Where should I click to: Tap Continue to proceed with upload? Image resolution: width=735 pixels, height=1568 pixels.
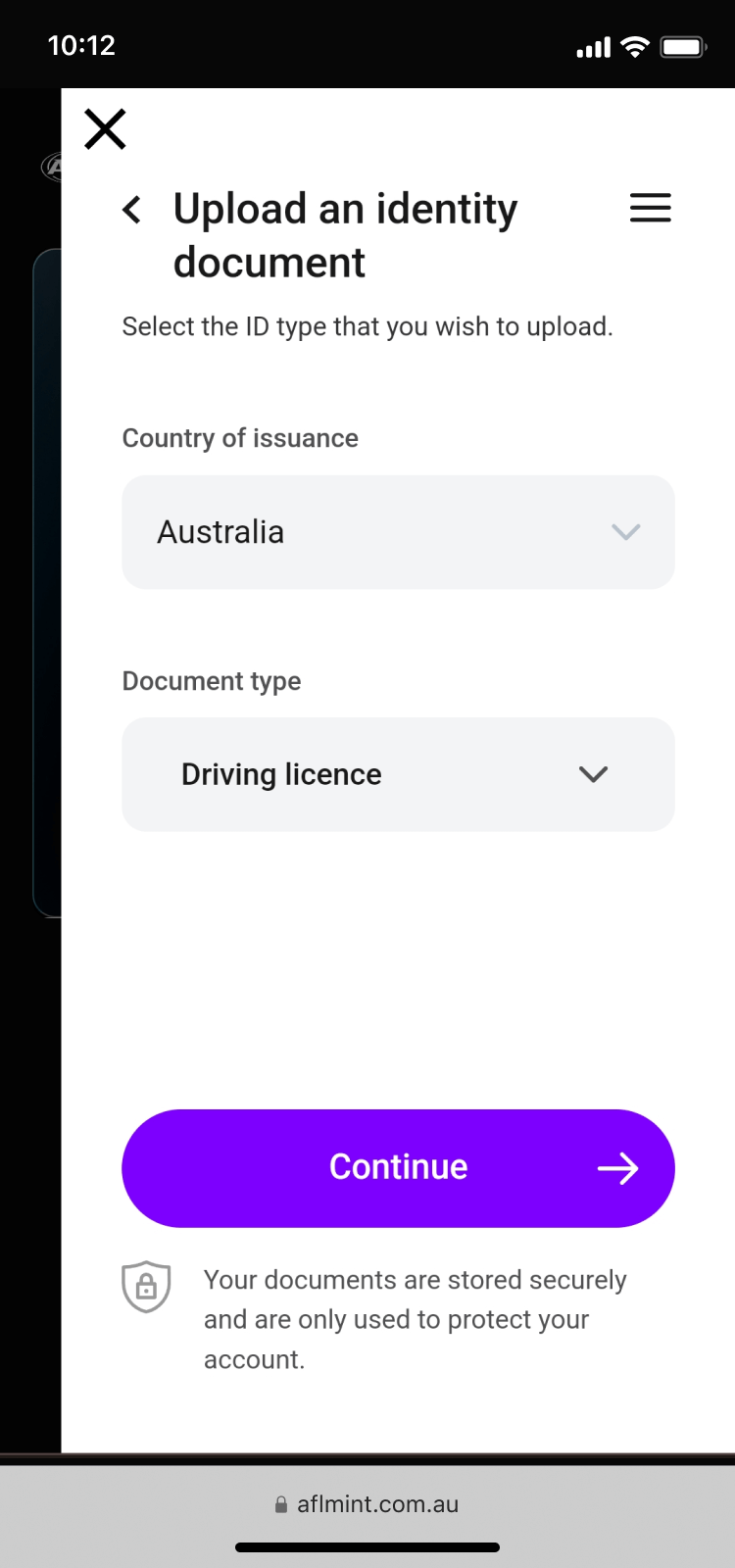pyautogui.click(x=398, y=1168)
